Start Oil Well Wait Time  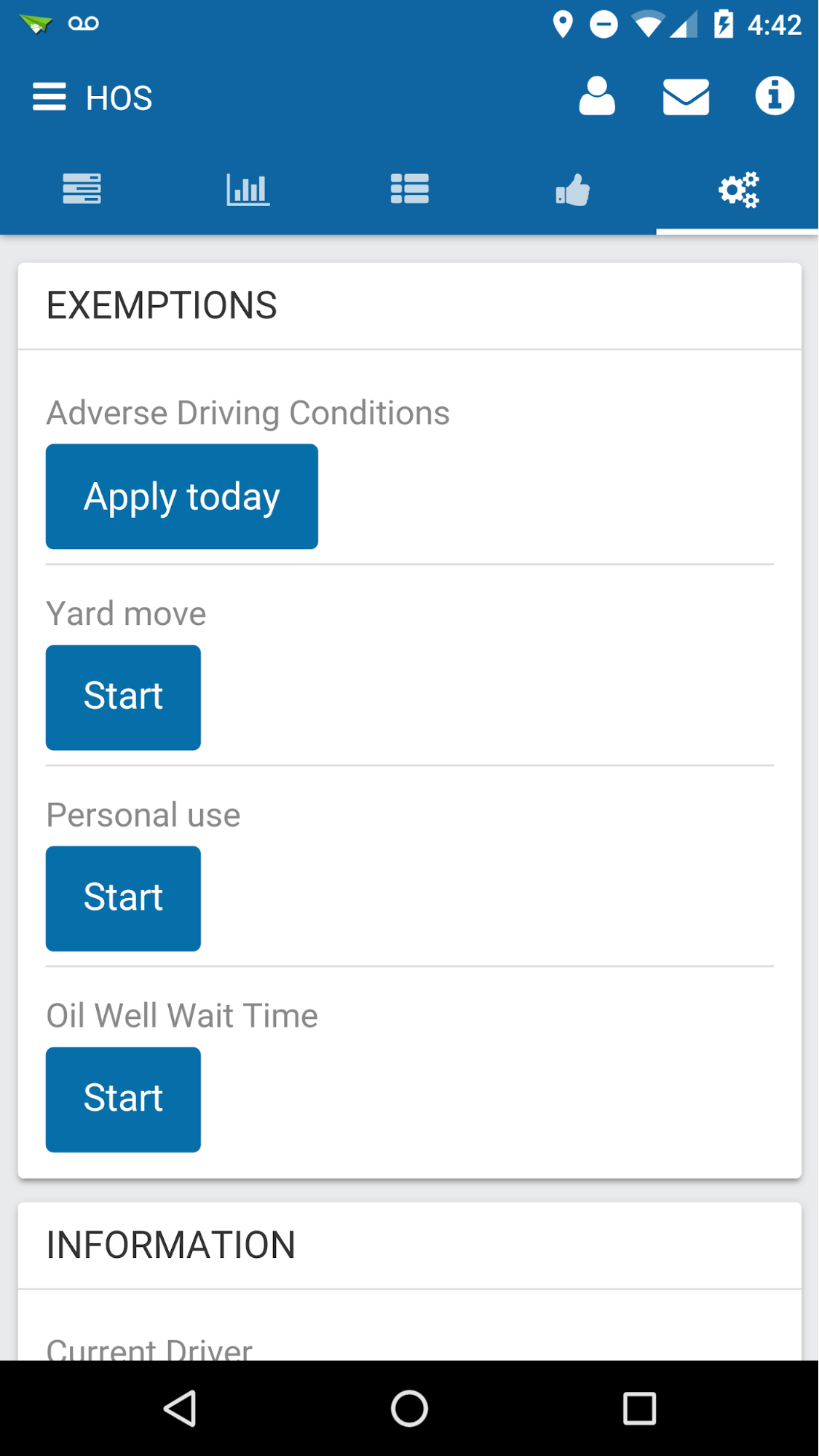(123, 1100)
